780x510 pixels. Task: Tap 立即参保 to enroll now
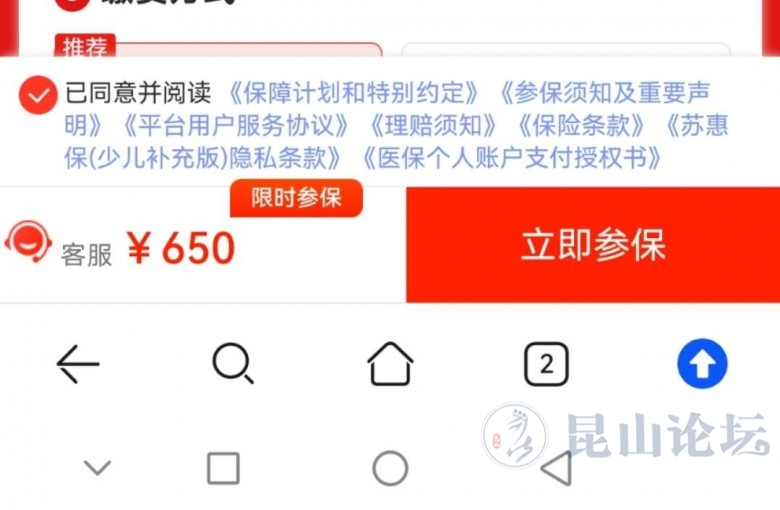click(x=592, y=245)
